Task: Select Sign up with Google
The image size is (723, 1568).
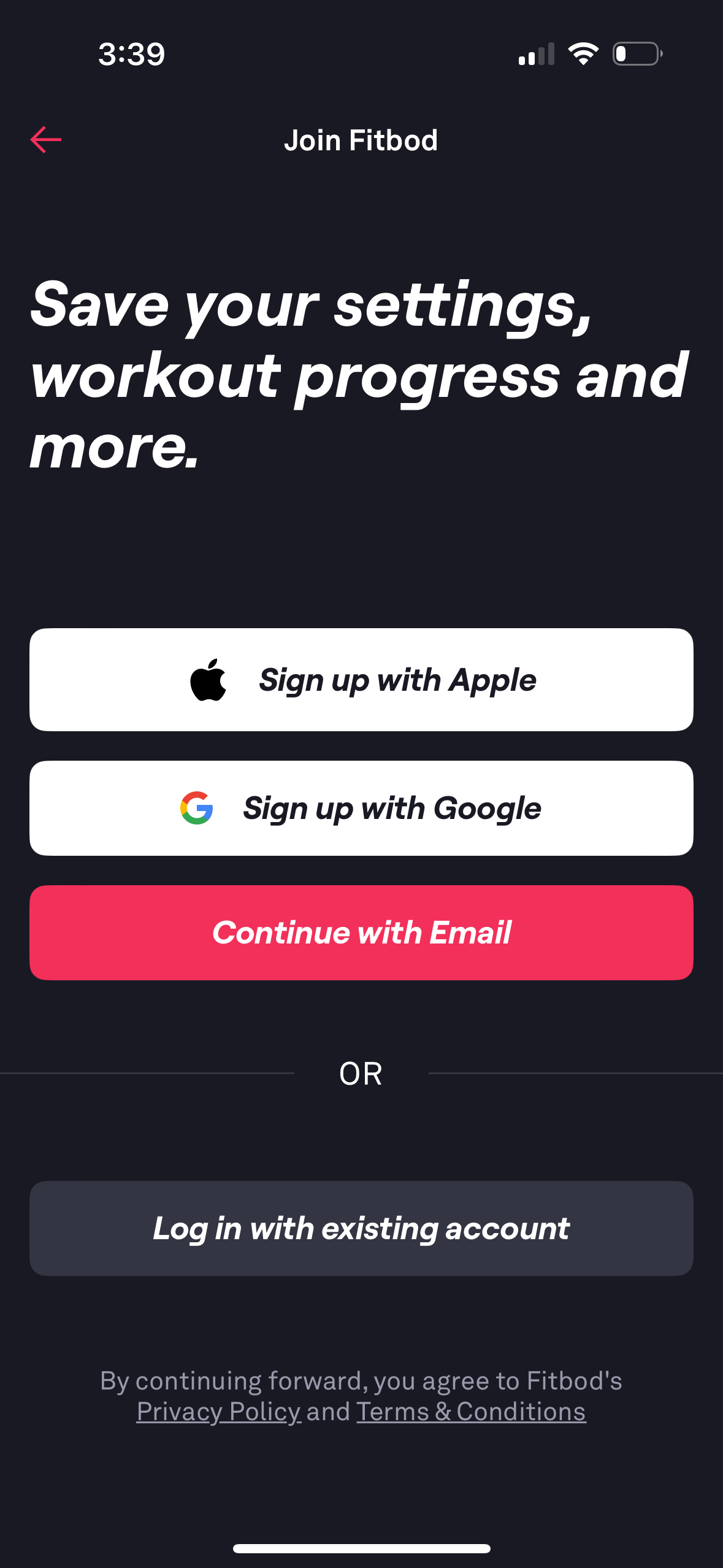Action: [x=361, y=808]
